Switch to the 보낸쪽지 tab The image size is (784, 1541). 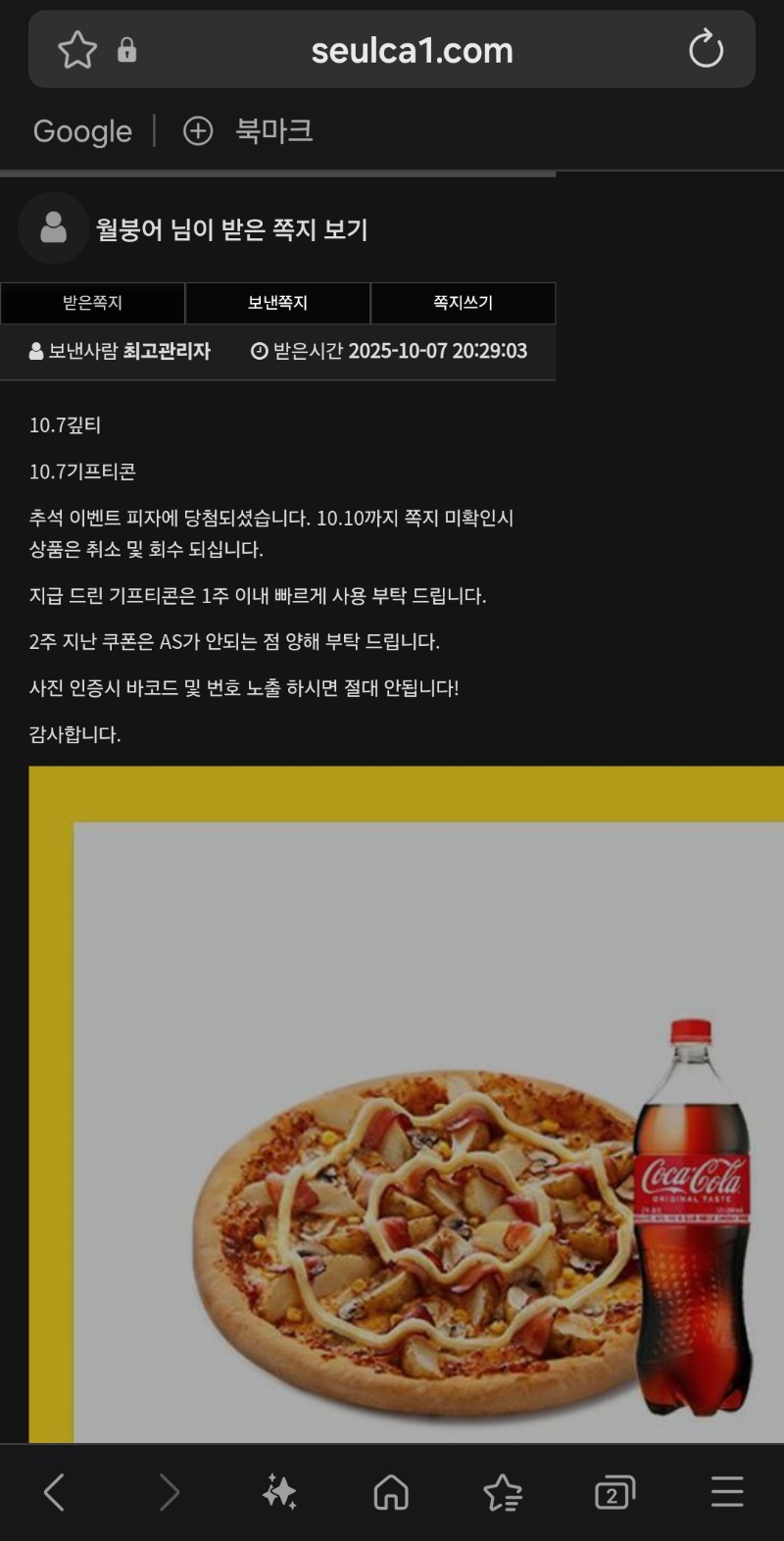point(277,303)
